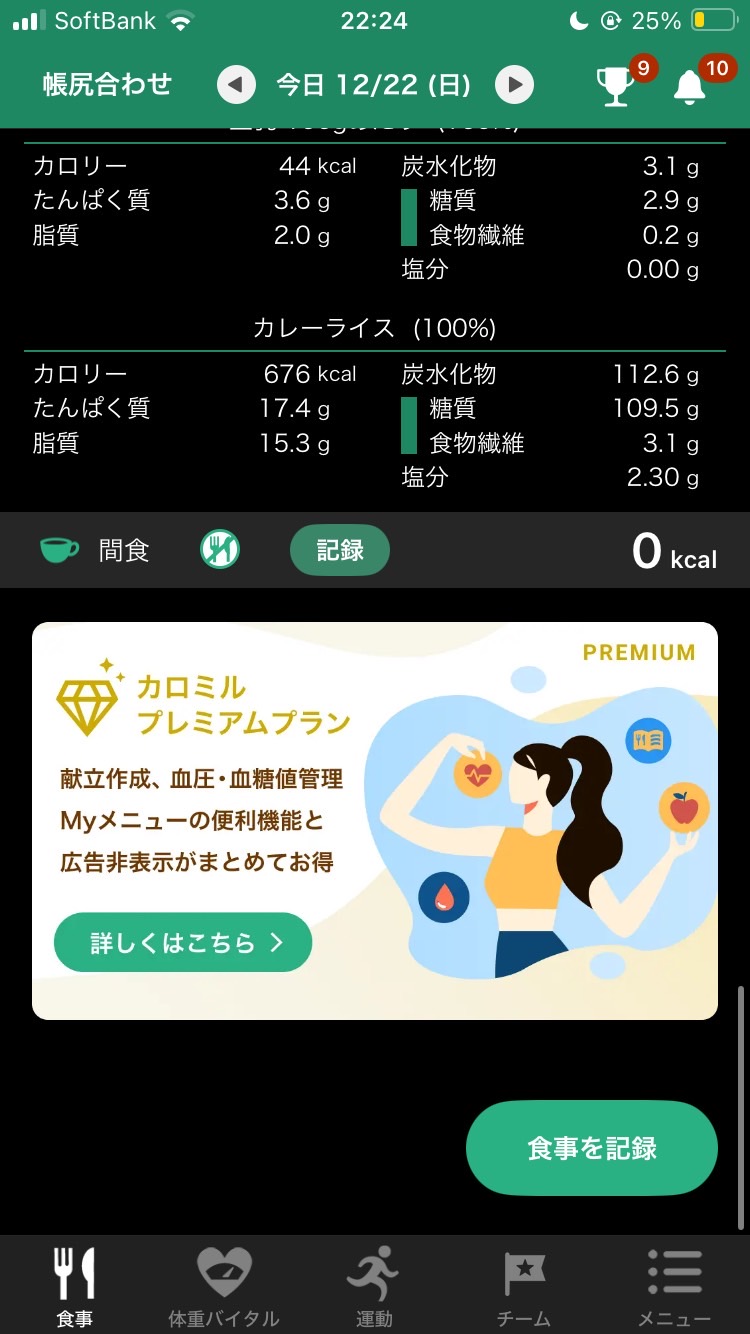Switch to the 運動 tab
Screen dimensions: 750x1334
(x=374, y=1286)
